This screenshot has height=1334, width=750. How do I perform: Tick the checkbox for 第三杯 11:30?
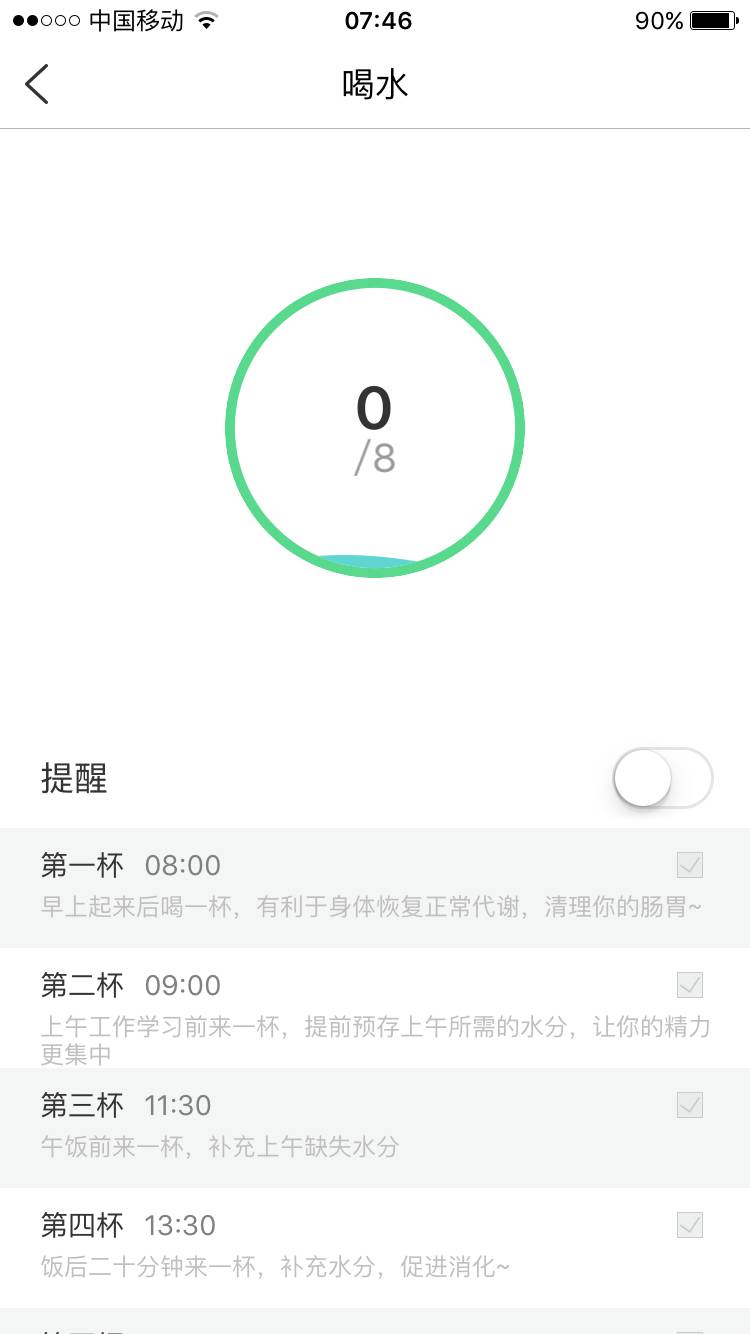pyautogui.click(x=690, y=1105)
